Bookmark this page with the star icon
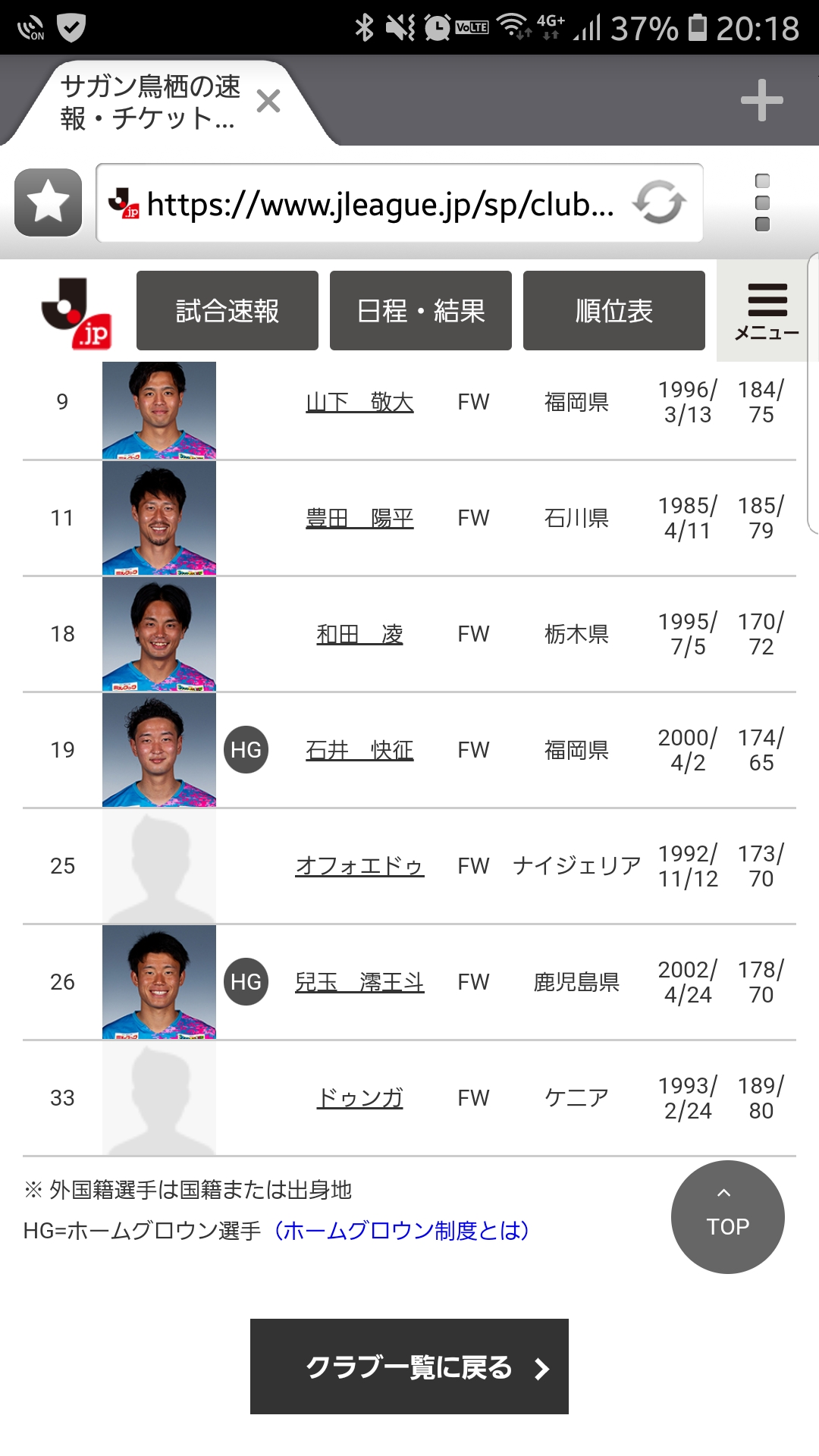819x1456 pixels. coord(48,202)
